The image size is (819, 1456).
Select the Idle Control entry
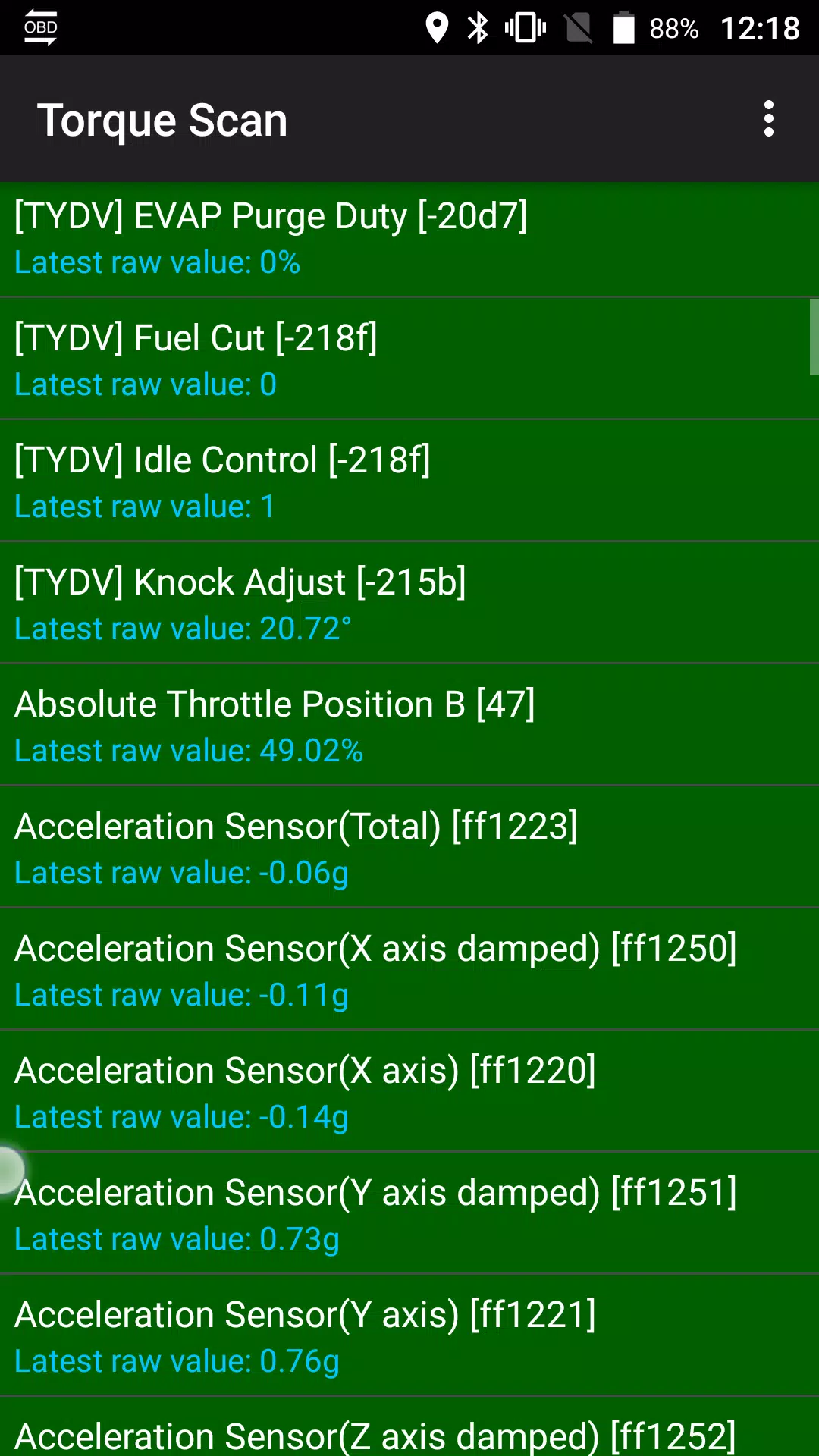(409, 482)
